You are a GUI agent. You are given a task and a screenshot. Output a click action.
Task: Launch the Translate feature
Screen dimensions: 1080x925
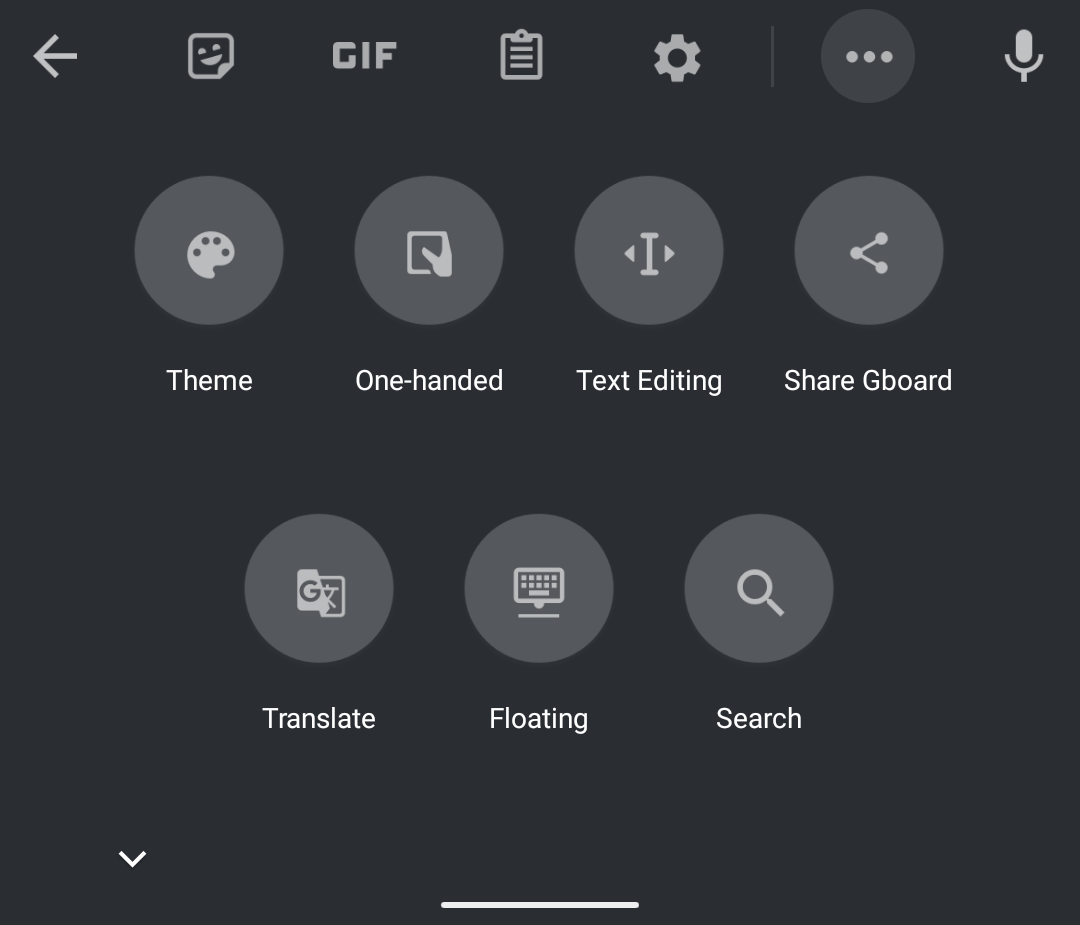tap(319, 589)
